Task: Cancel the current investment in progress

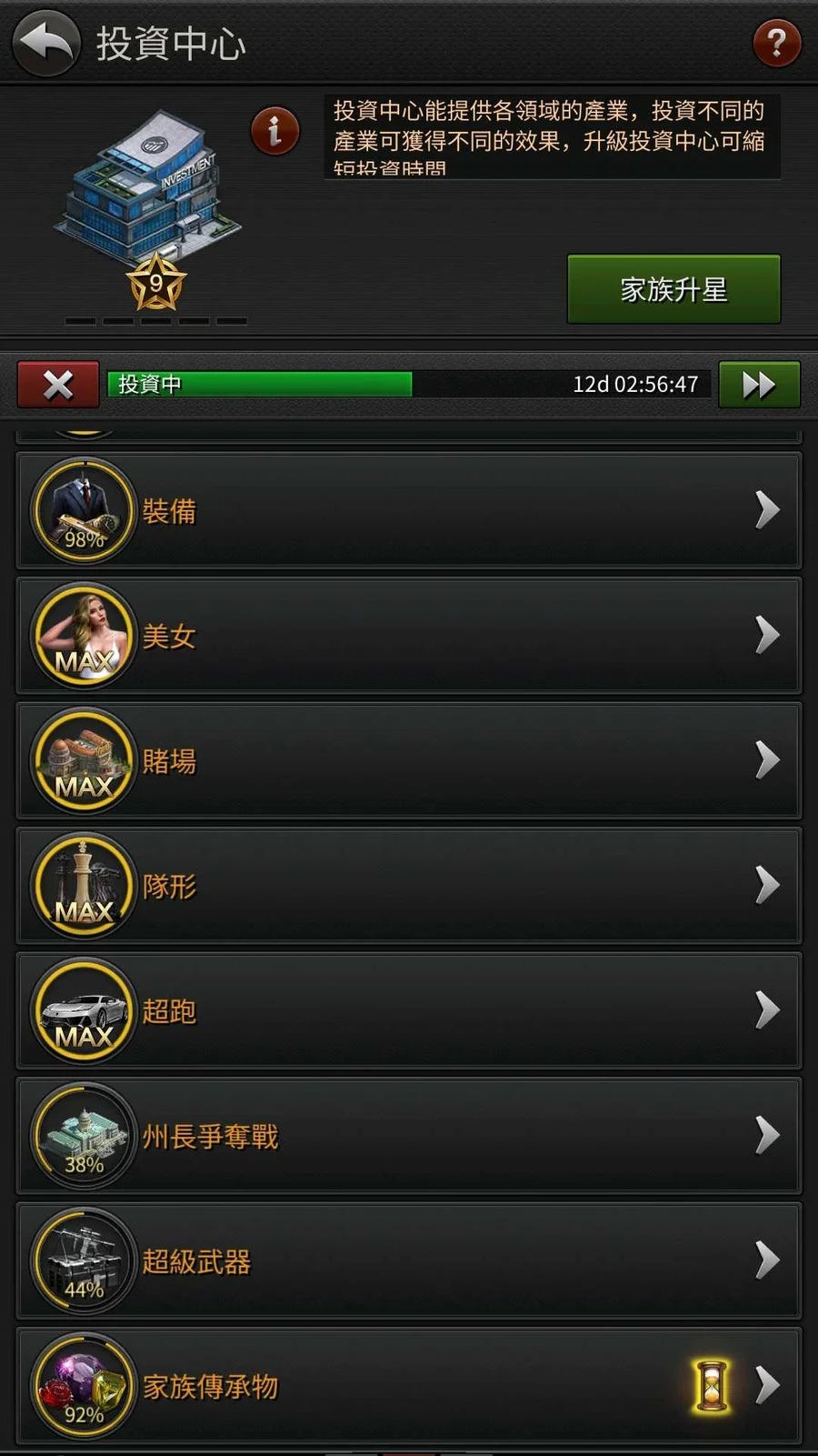Action: (x=58, y=385)
